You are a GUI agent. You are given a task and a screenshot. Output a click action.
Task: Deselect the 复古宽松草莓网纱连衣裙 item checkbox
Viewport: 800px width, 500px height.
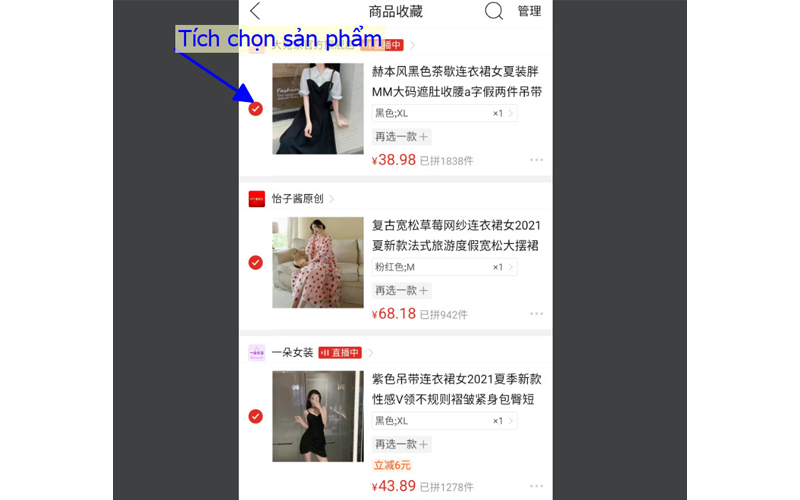(256, 263)
